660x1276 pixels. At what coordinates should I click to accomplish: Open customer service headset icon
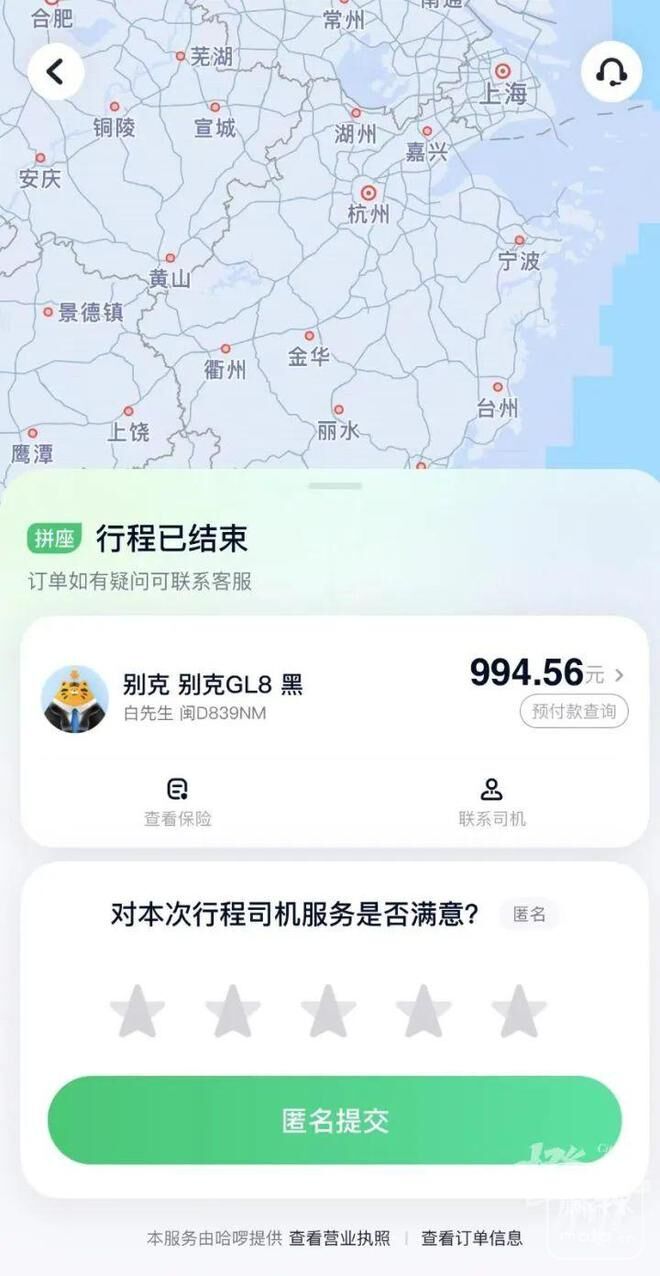(611, 71)
